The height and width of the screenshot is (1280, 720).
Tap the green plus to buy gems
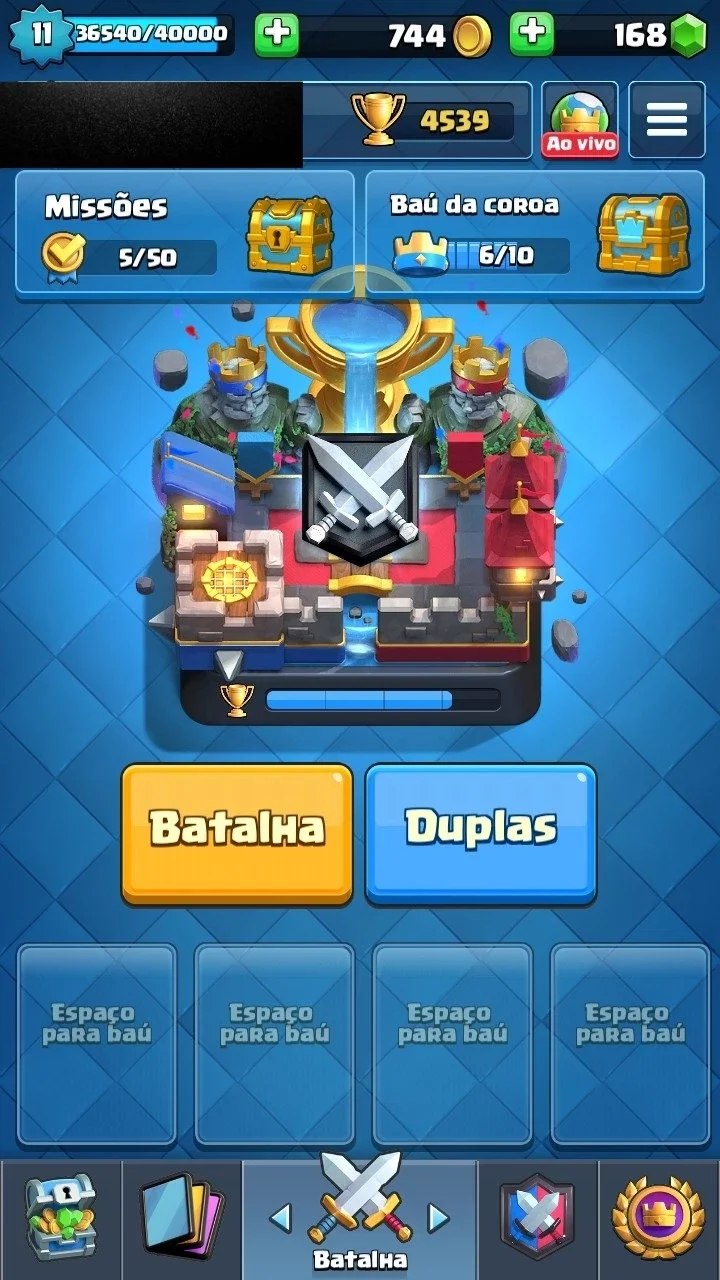532,35
